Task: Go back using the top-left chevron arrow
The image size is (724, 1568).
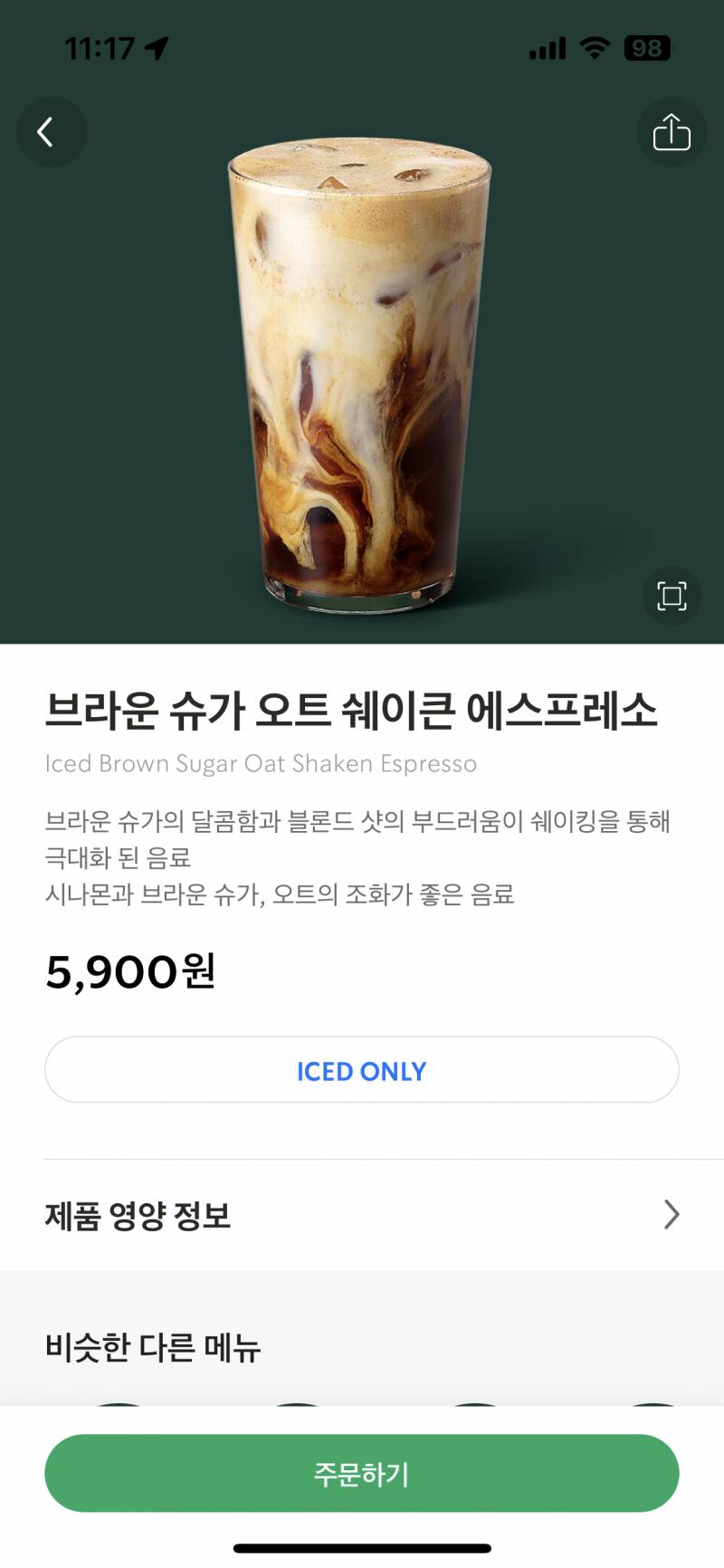Action: point(51,131)
